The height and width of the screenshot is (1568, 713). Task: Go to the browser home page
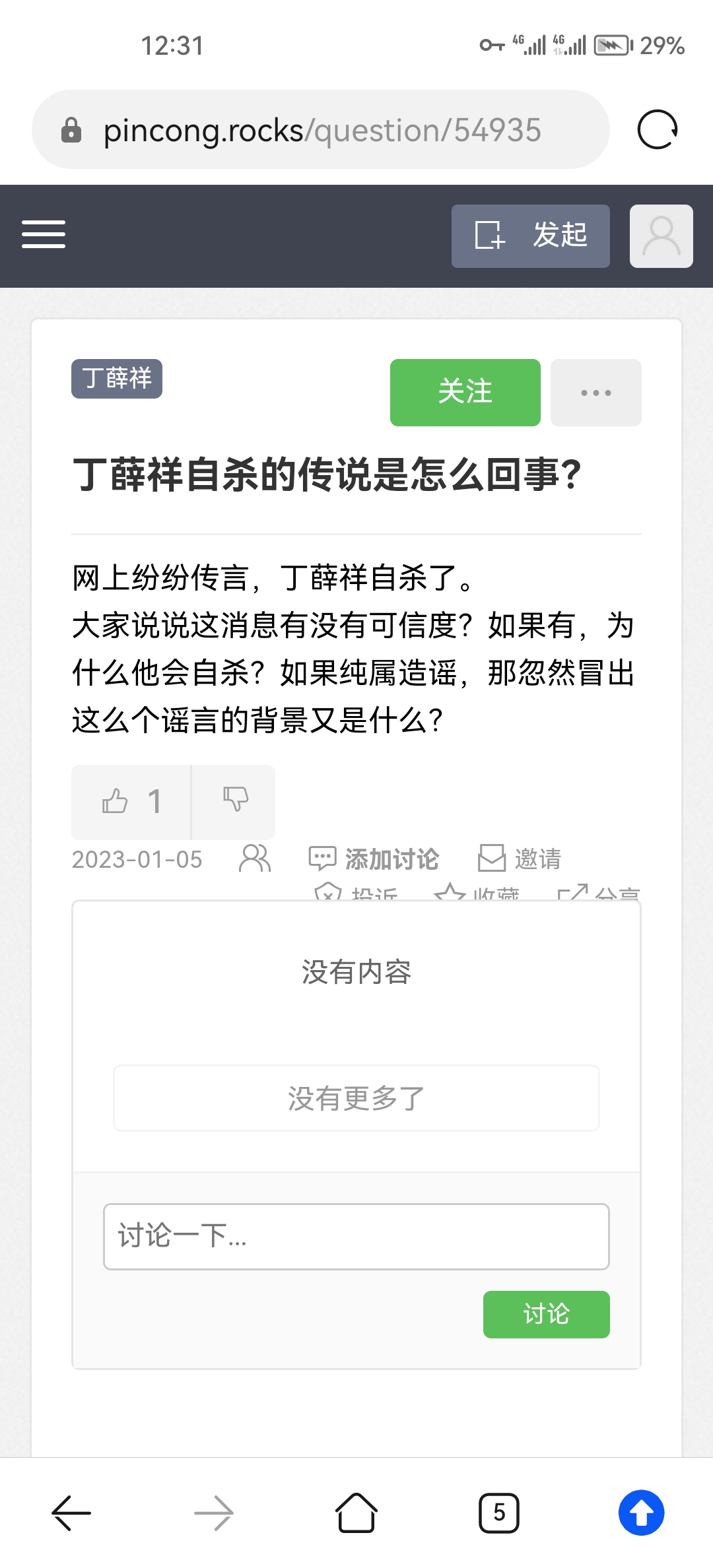[x=356, y=1513]
